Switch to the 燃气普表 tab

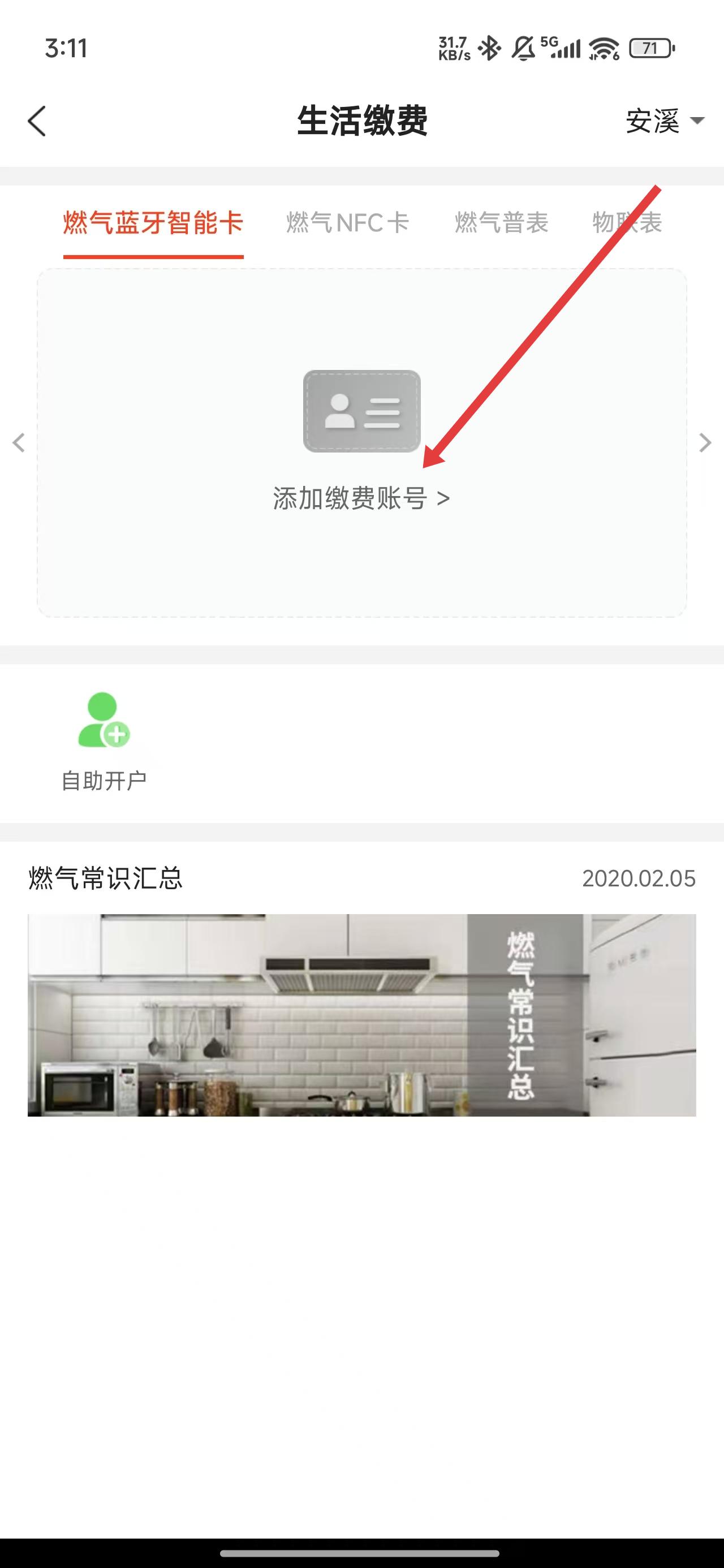point(501,223)
